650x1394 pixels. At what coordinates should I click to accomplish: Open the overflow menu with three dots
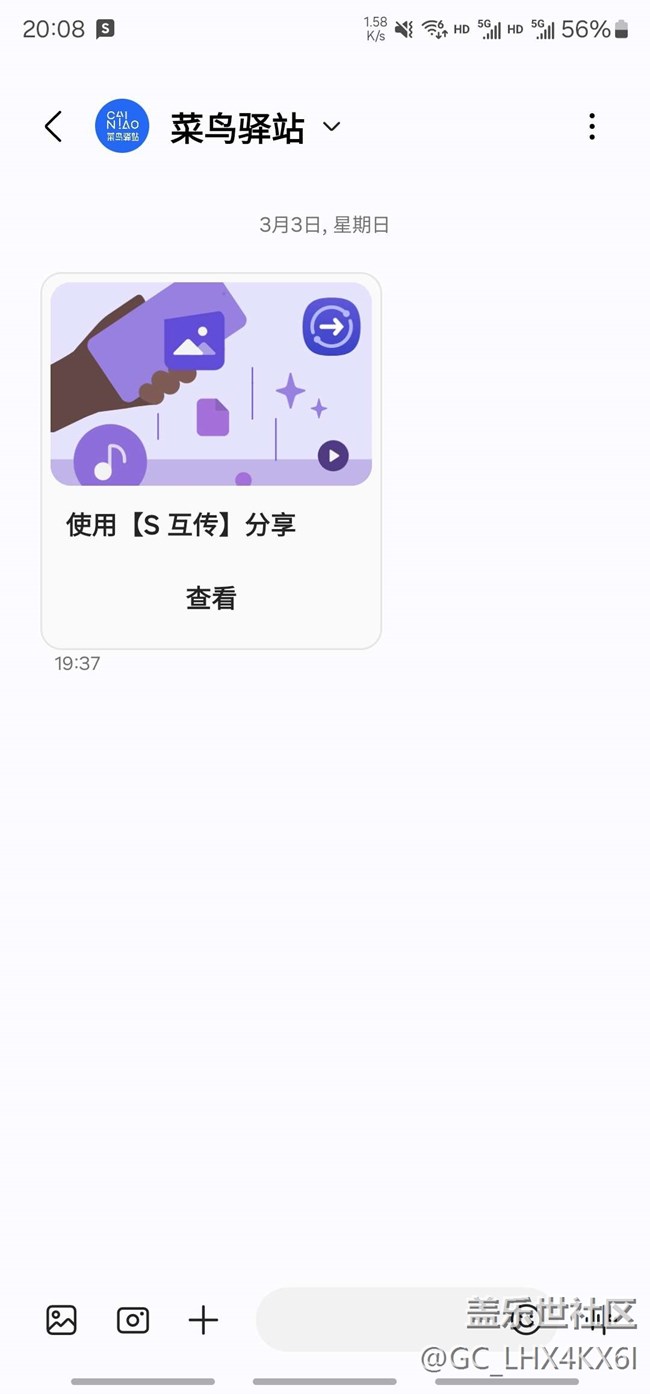pyautogui.click(x=592, y=127)
